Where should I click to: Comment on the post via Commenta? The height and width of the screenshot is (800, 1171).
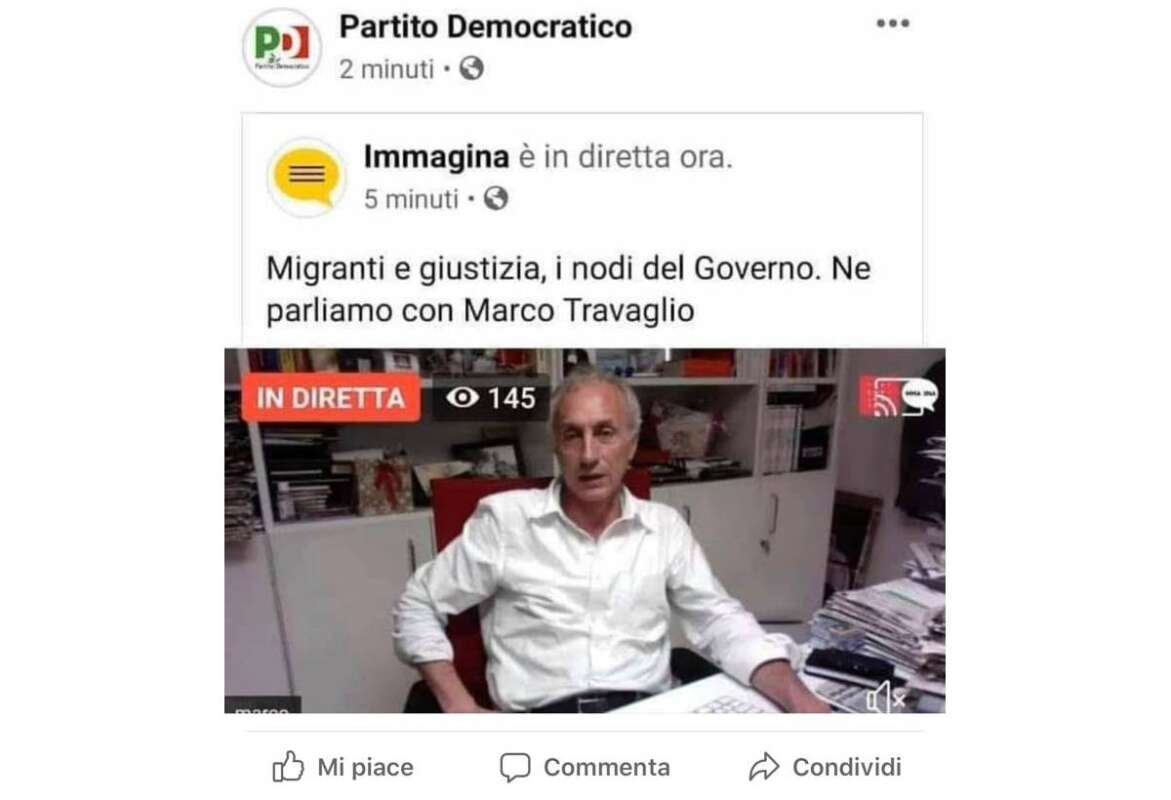585,767
